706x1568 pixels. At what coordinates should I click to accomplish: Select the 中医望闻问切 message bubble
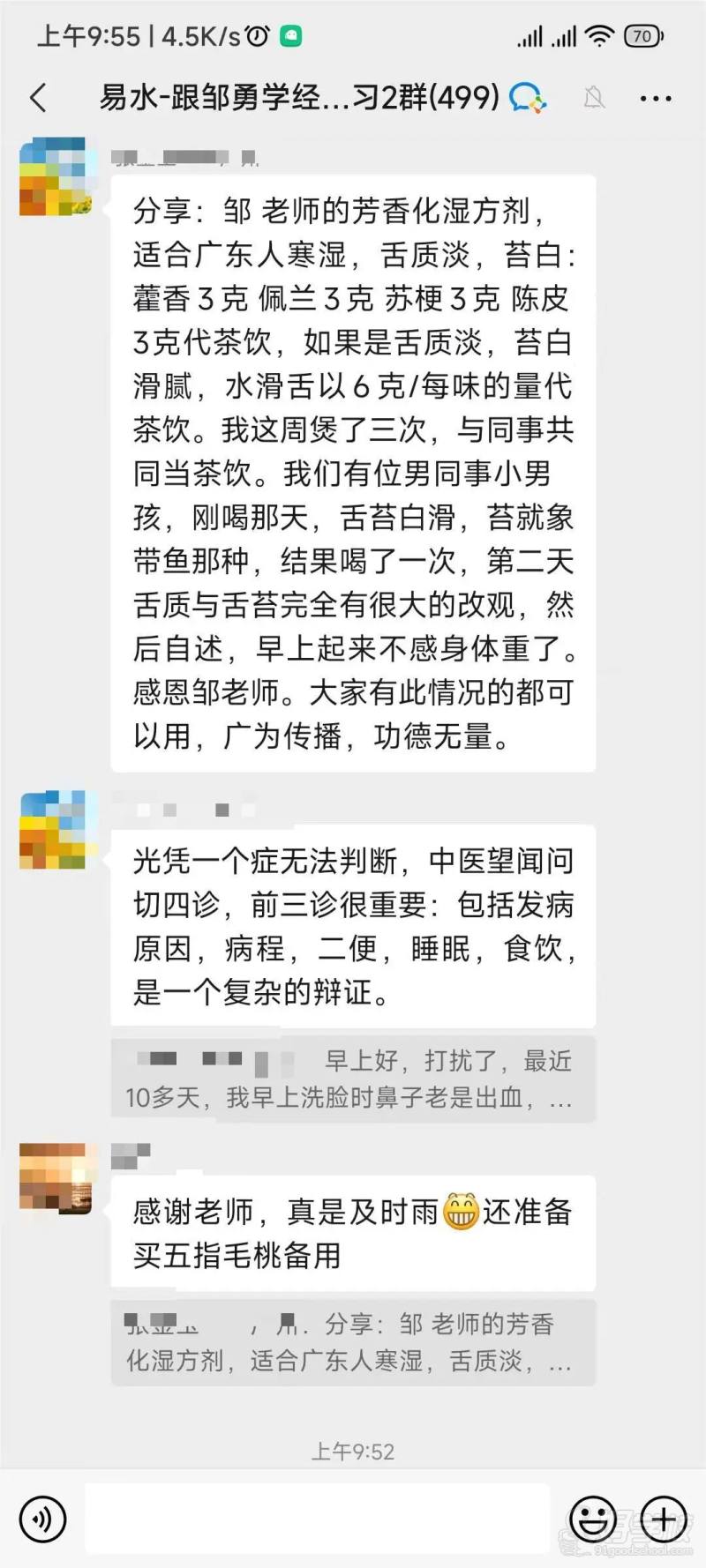353,928
